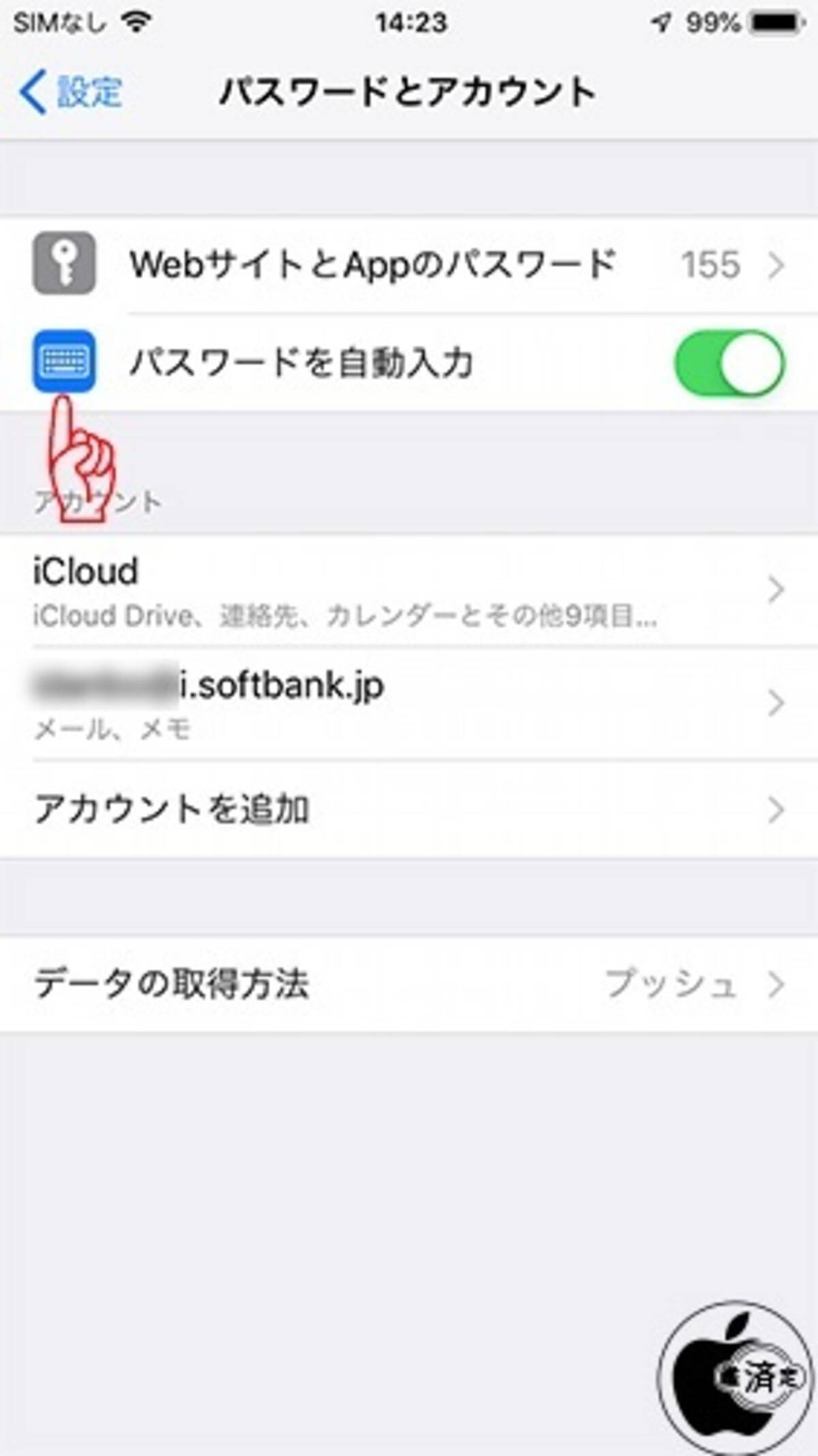Tap the gray key icon for passwords

[x=65, y=266]
